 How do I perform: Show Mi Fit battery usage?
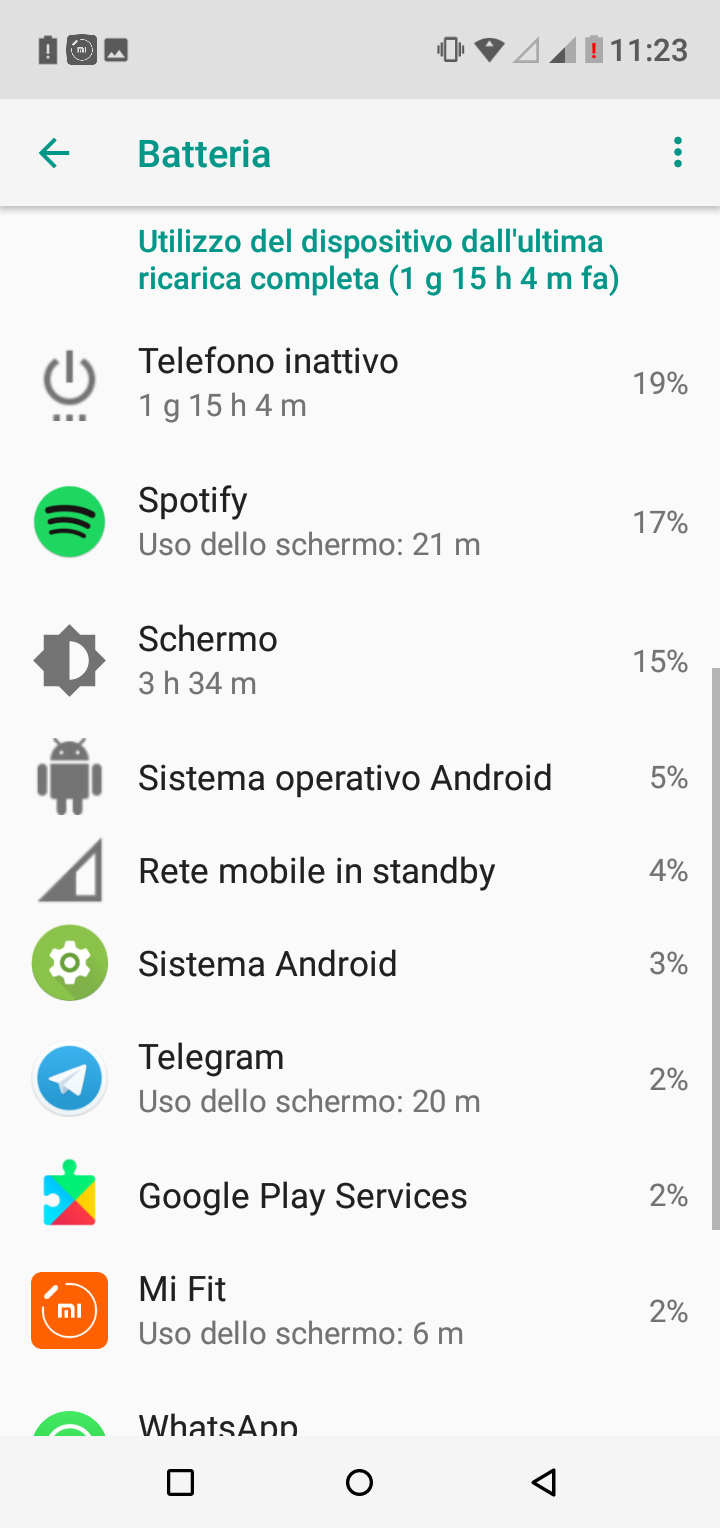(360, 1311)
